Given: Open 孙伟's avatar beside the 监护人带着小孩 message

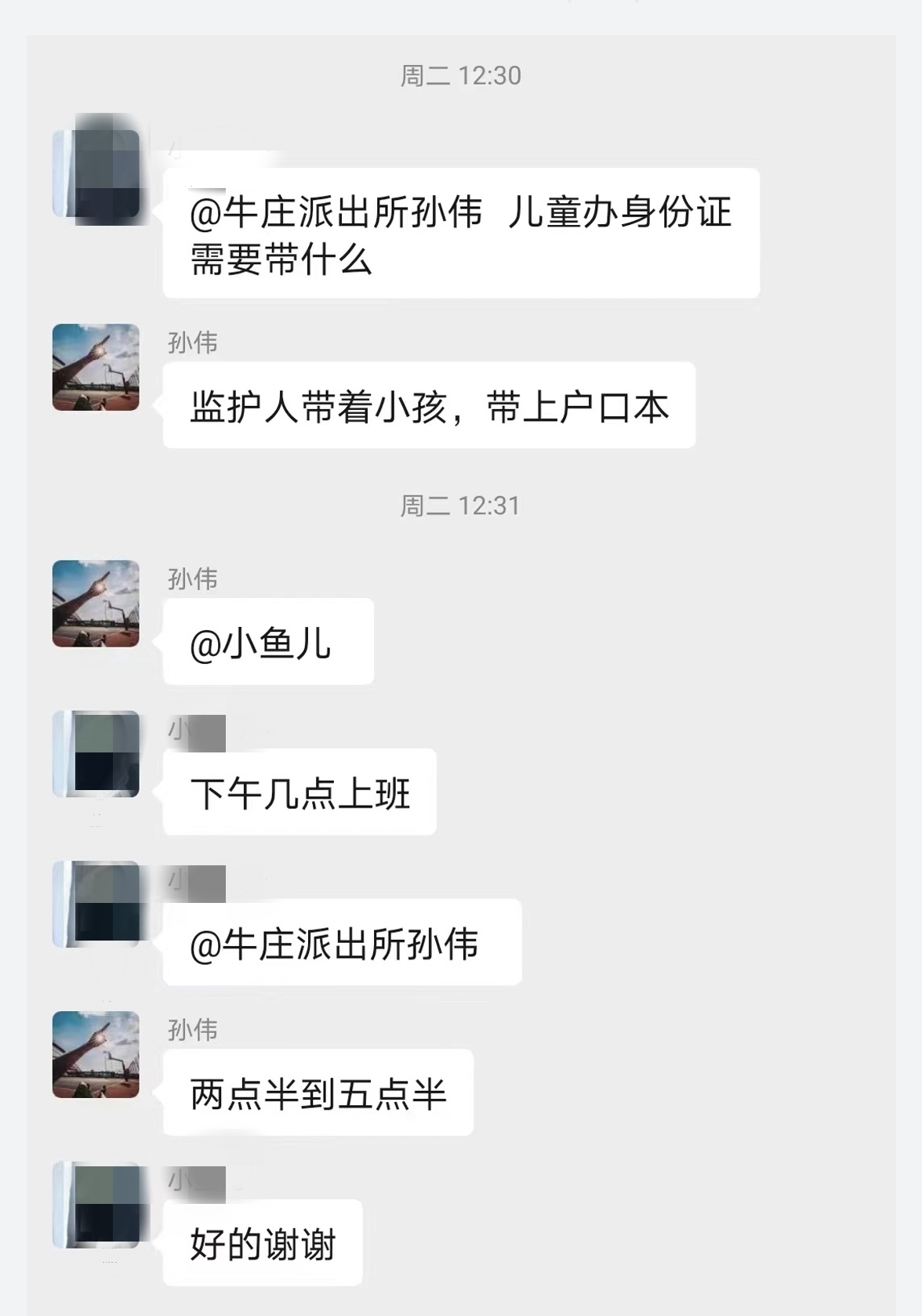Looking at the screenshot, I should click(96, 367).
